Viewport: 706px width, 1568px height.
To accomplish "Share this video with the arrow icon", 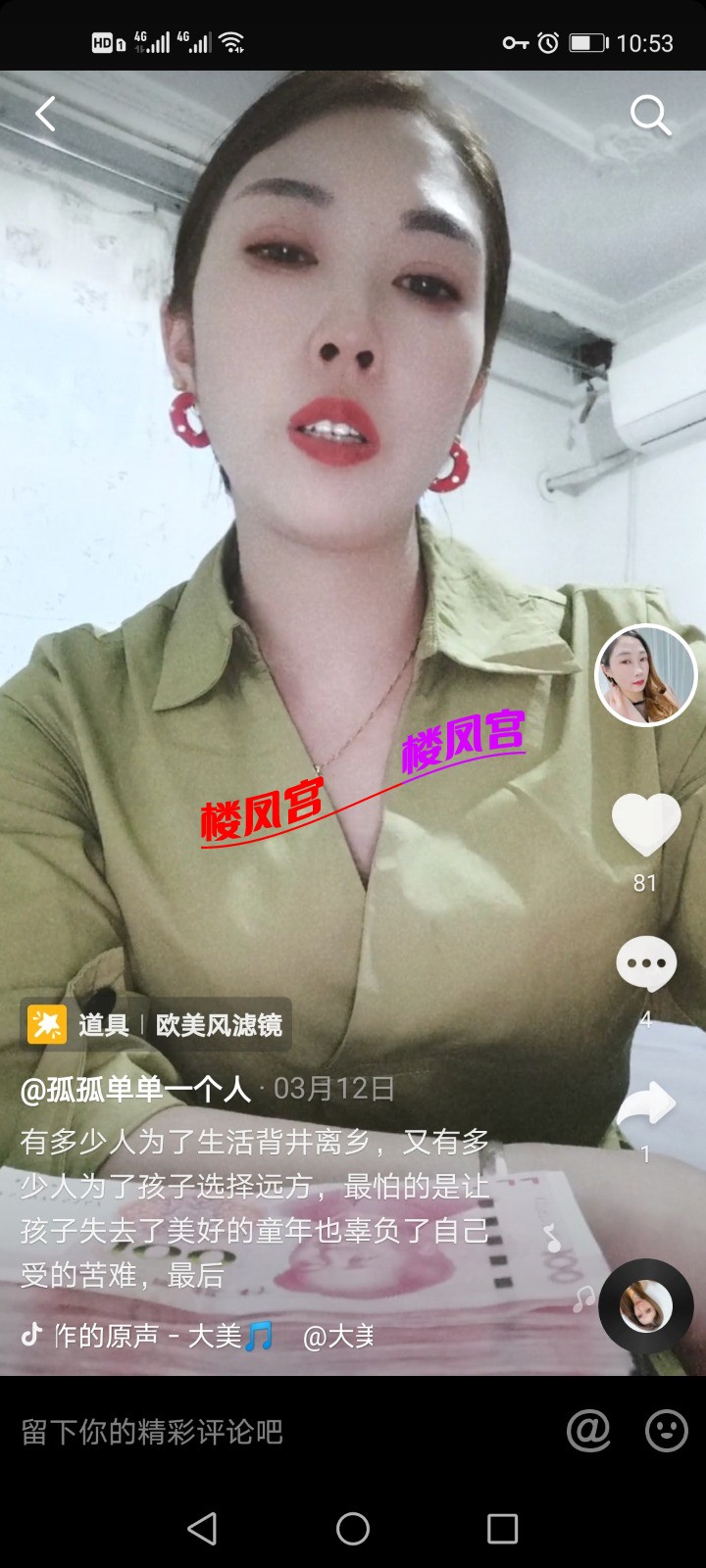I will pyautogui.click(x=645, y=1104).
